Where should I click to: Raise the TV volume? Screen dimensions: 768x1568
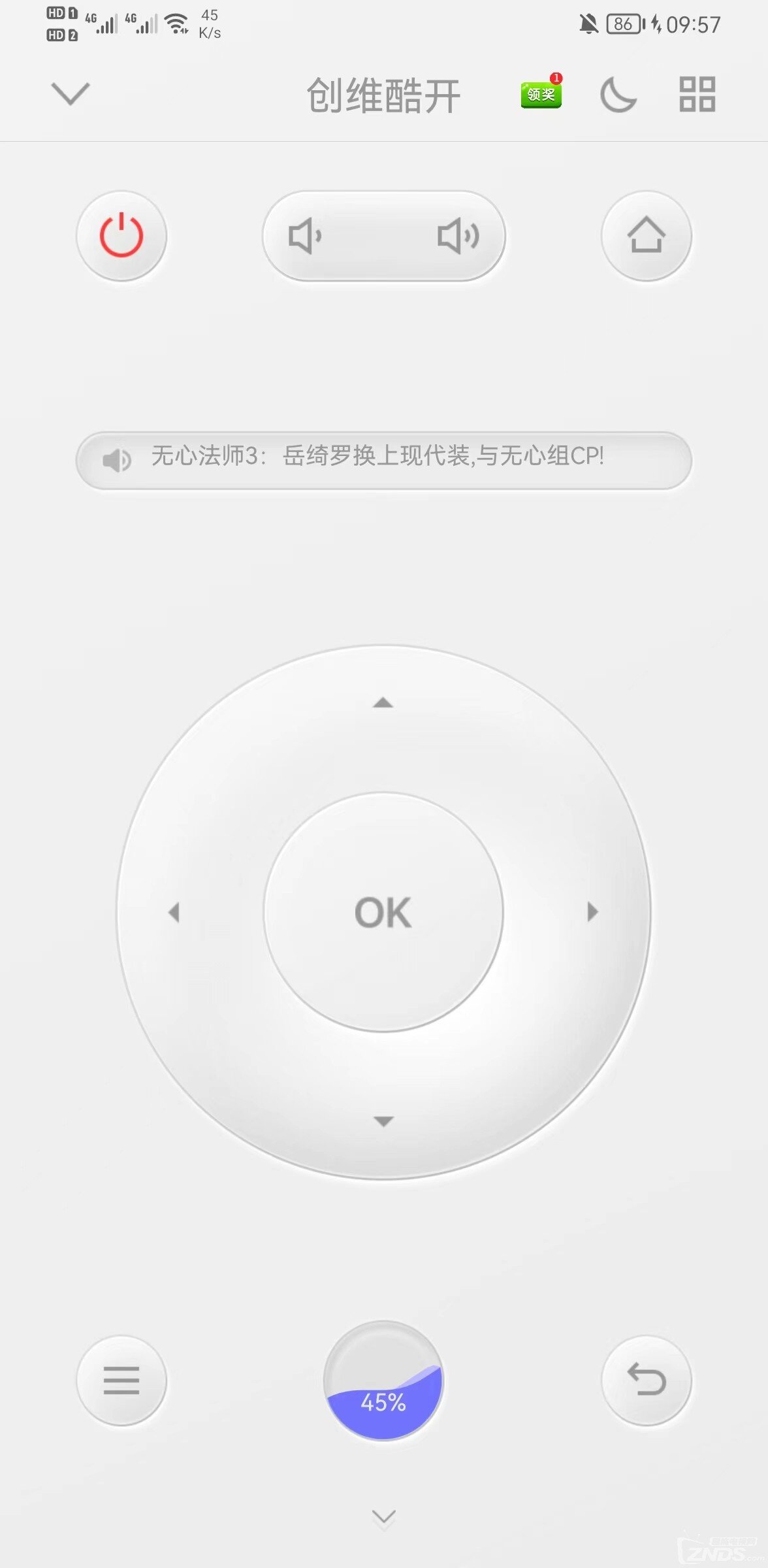click(x=458, y=236)
